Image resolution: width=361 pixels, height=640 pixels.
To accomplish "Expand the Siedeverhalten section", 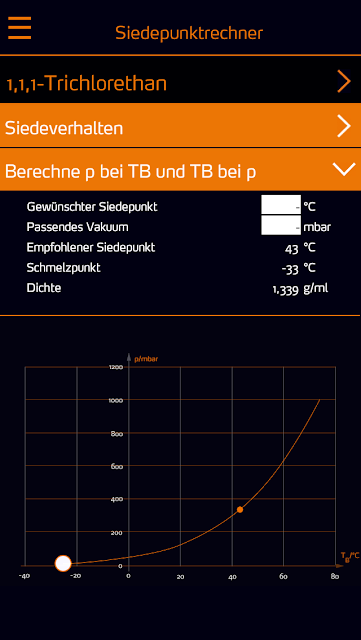I will (180, 127).
